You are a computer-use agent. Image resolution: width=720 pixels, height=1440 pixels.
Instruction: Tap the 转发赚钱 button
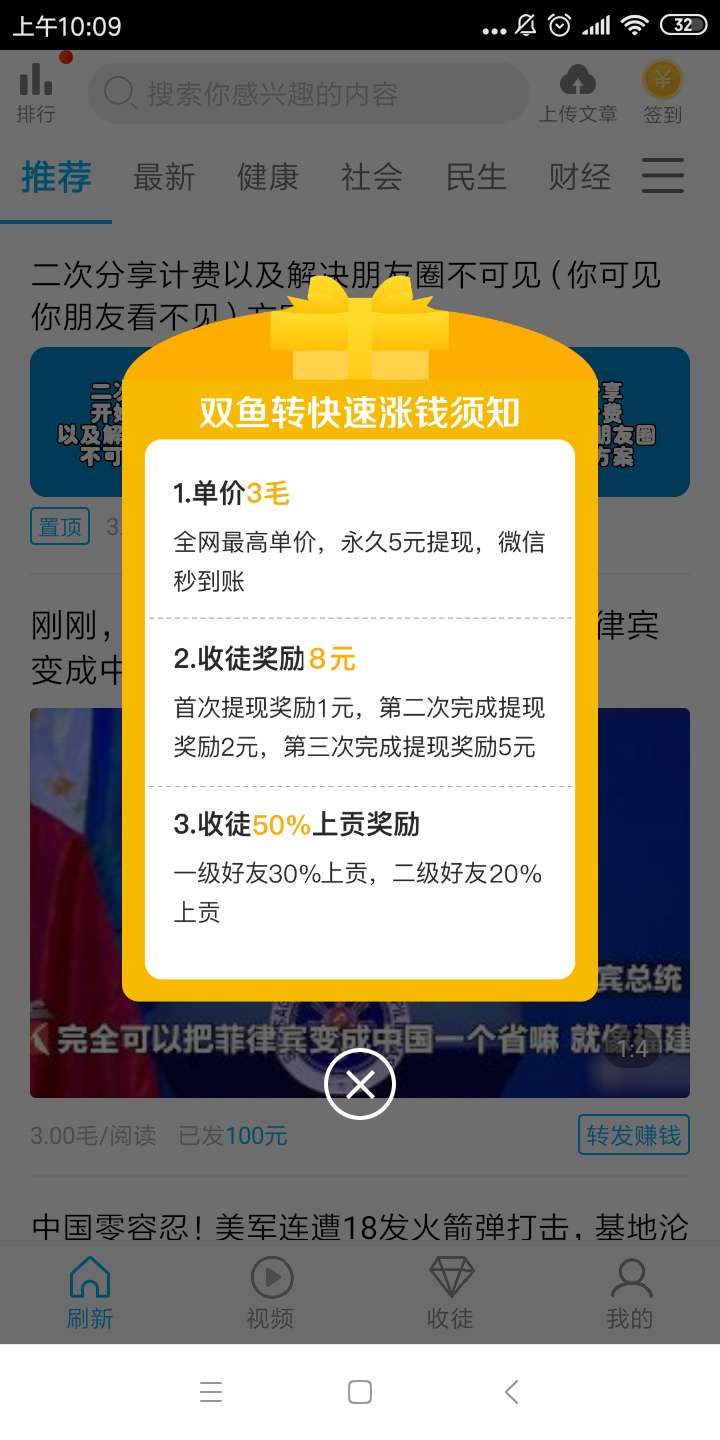coord(633,1135)
